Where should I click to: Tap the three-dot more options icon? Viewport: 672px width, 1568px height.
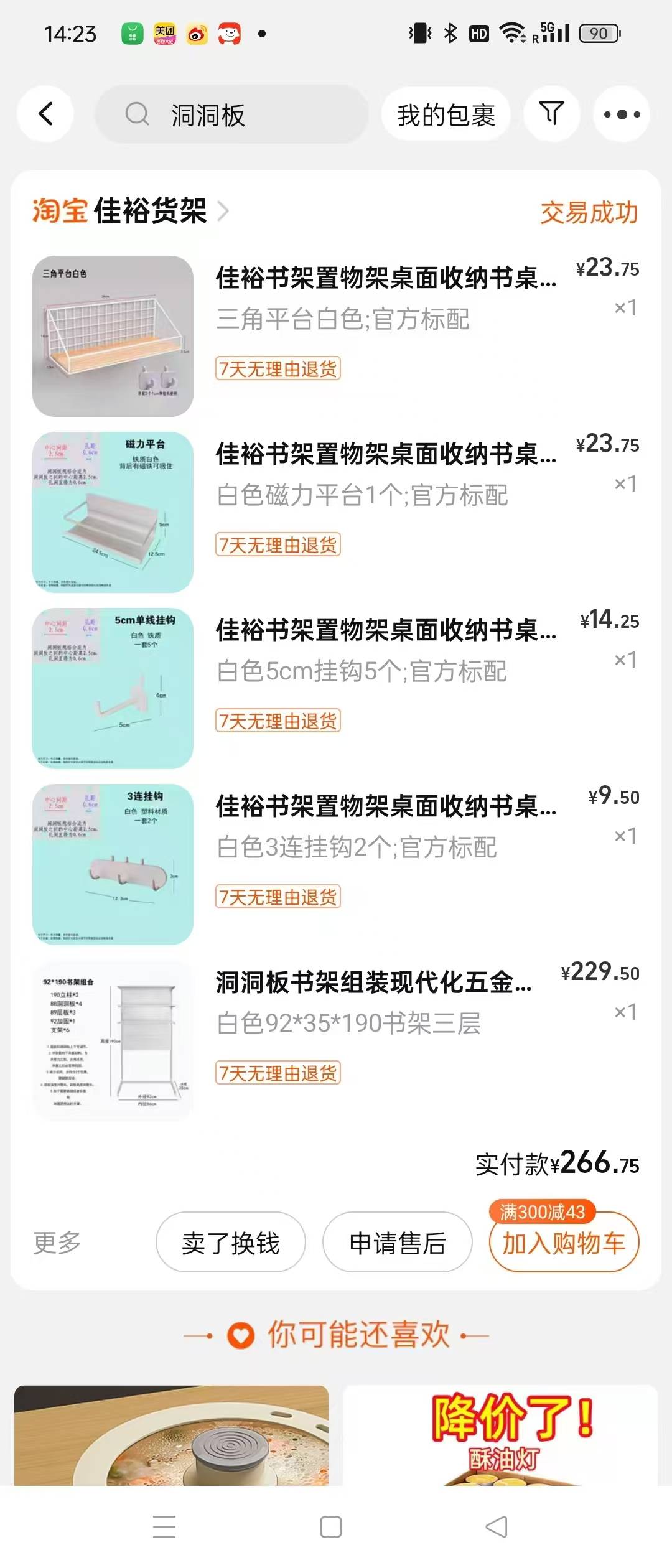pyautogui.click(x=622, y=114)
